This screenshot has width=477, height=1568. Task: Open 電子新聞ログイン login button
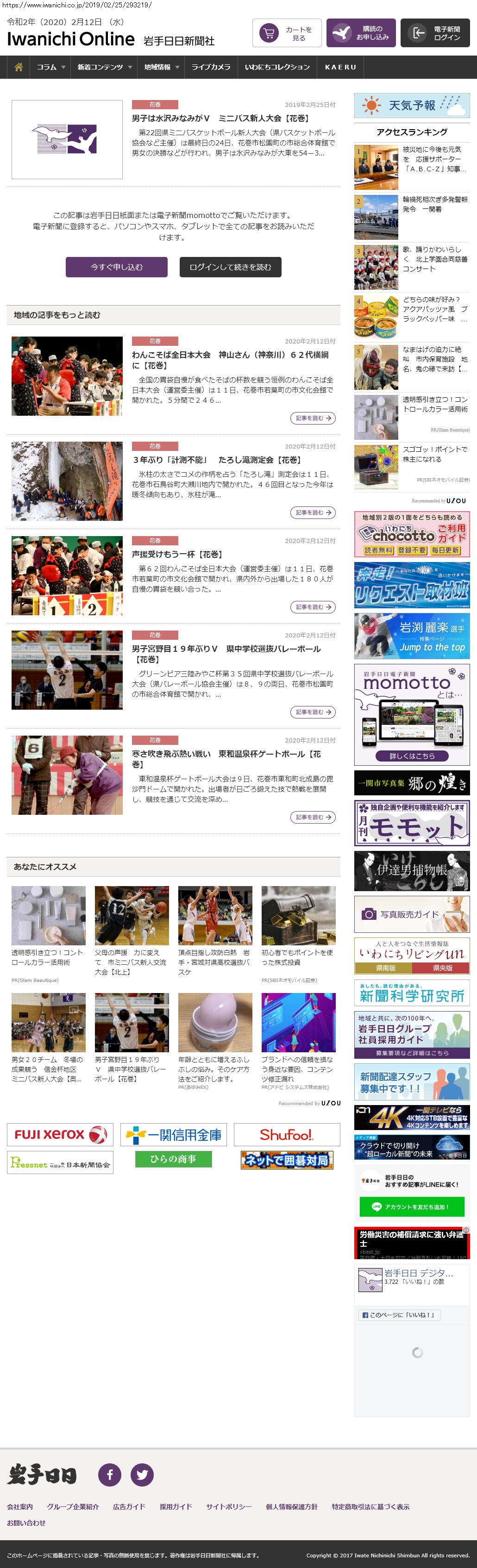(x=434, y=33)
